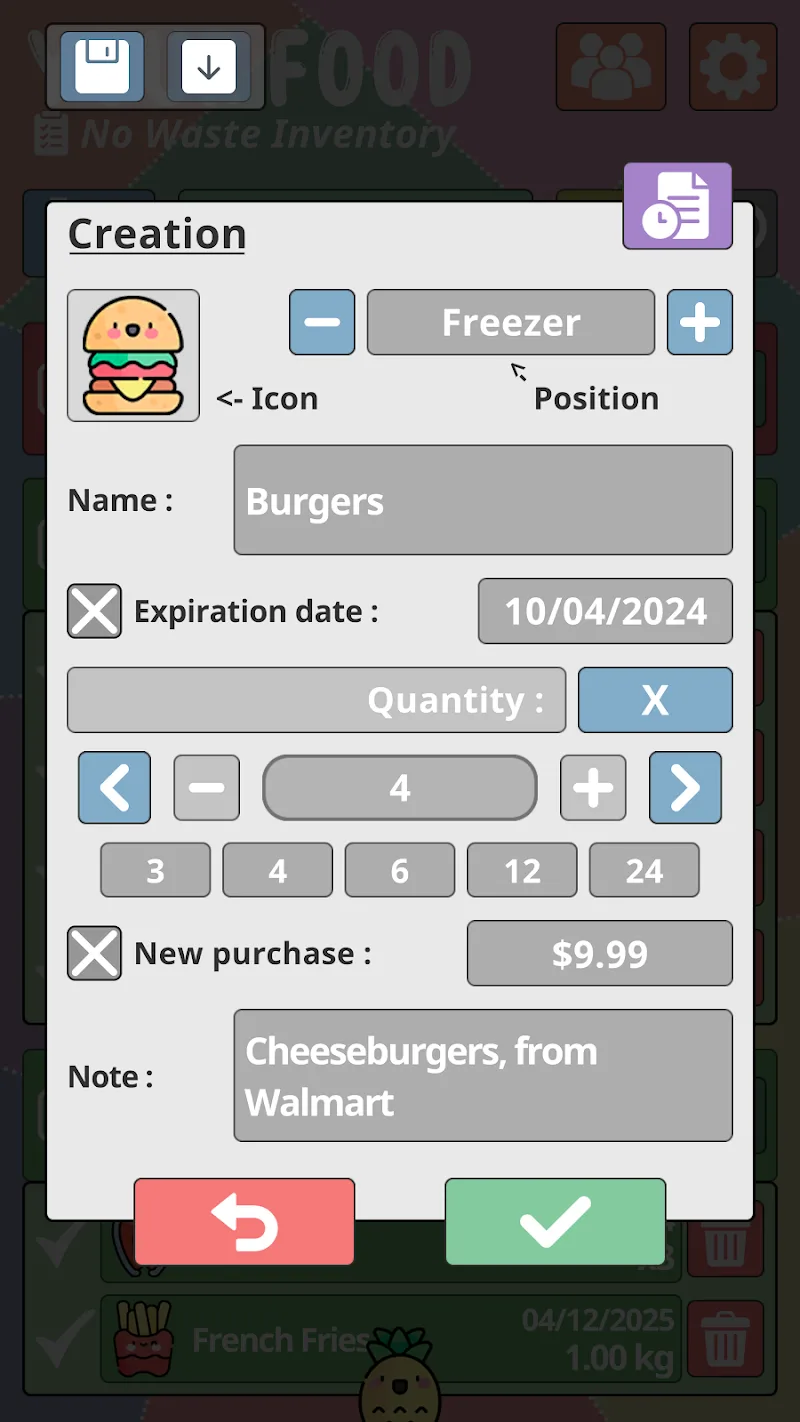Decrease quantity by one
The image size is (800, 1422).
point(207,788)
